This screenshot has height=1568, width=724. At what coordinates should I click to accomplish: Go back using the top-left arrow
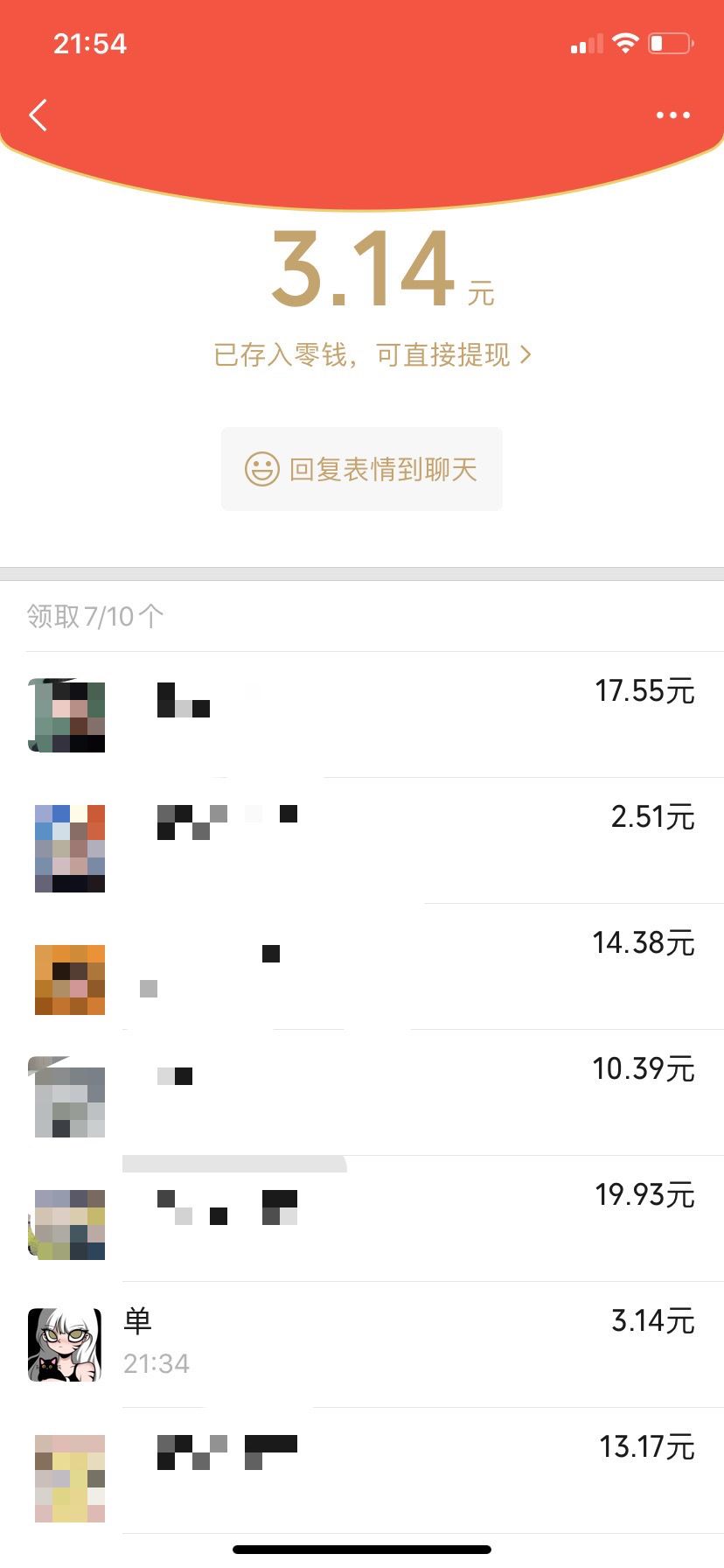[38, 115]
